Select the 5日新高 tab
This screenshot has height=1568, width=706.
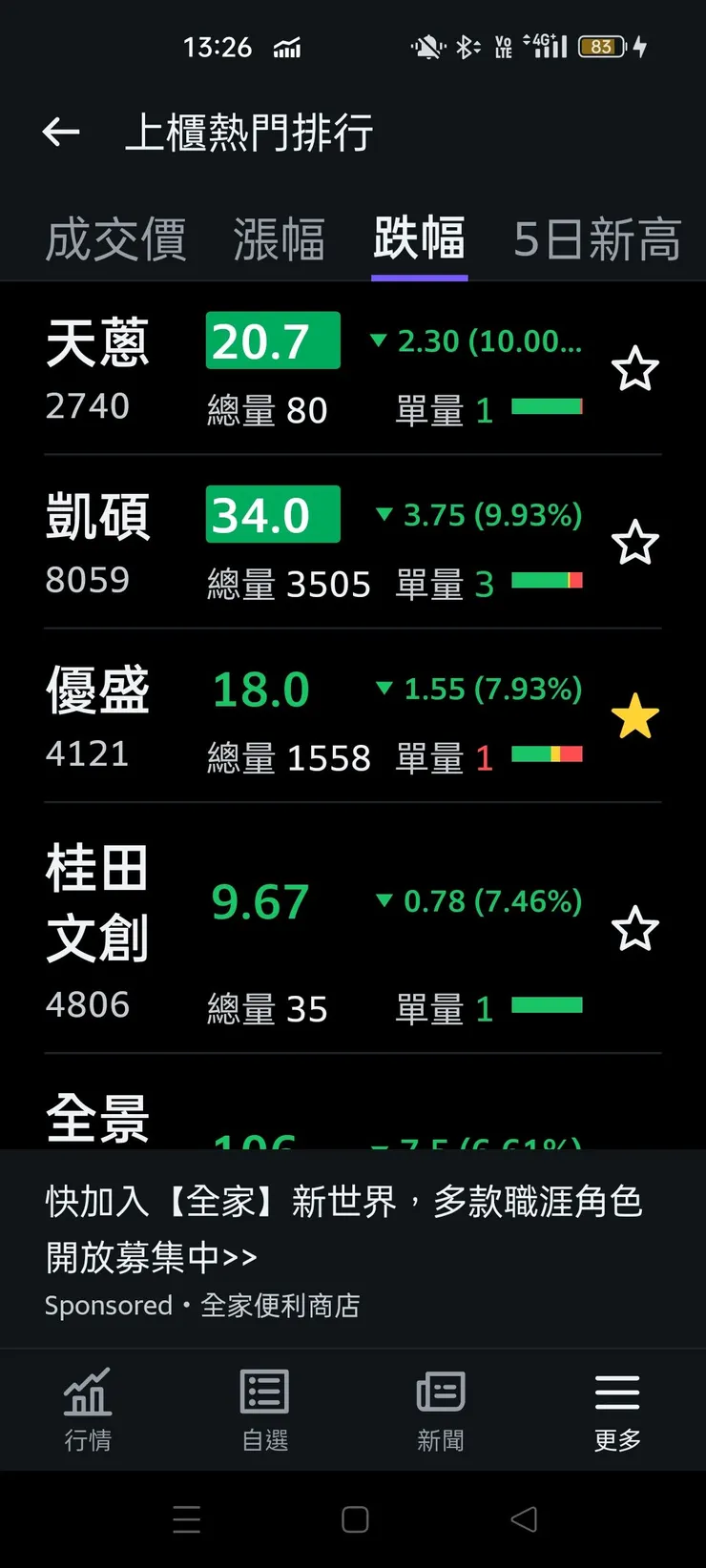click(596, 240)
